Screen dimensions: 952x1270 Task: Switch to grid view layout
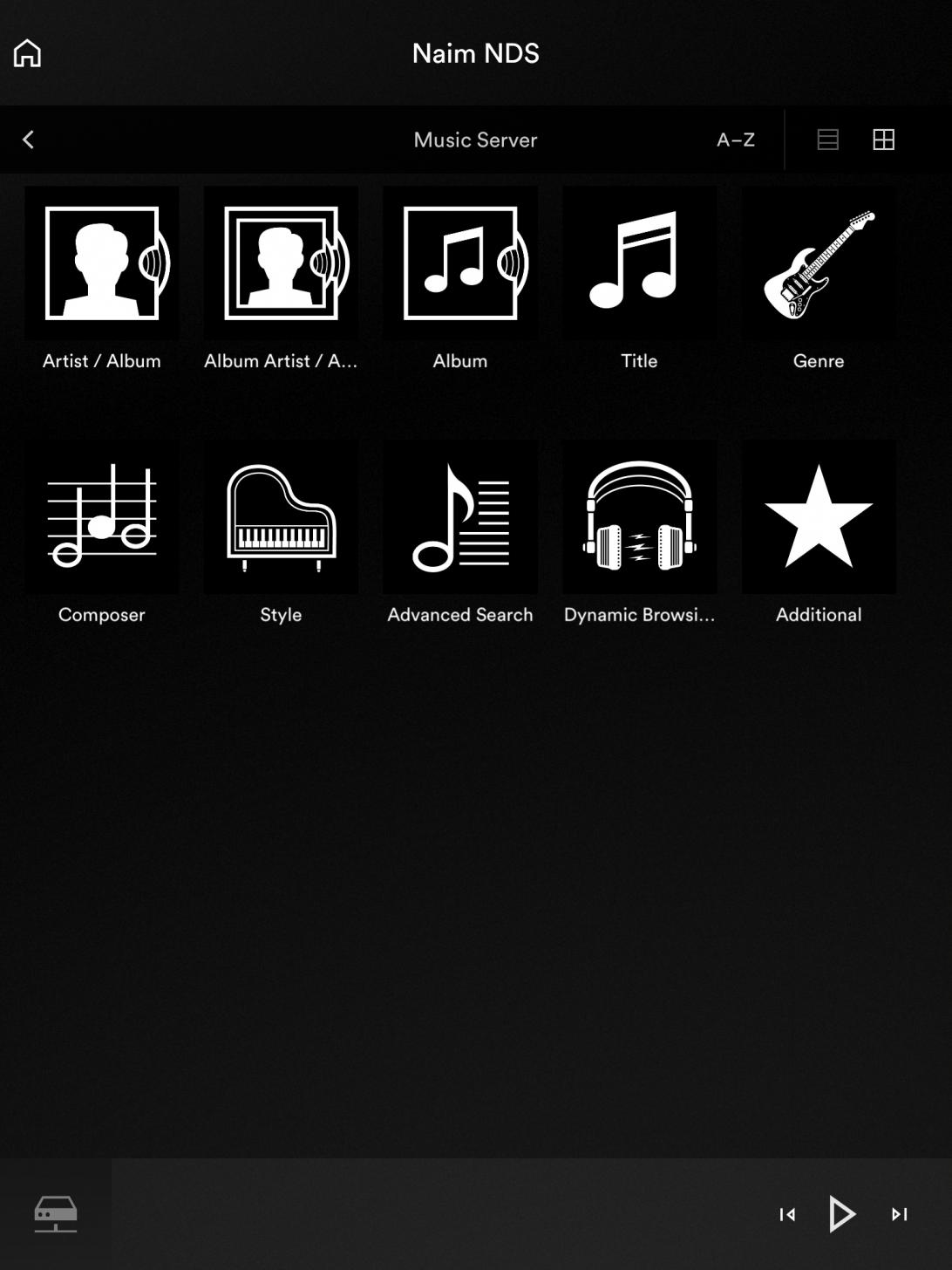(x=883, y=140)
